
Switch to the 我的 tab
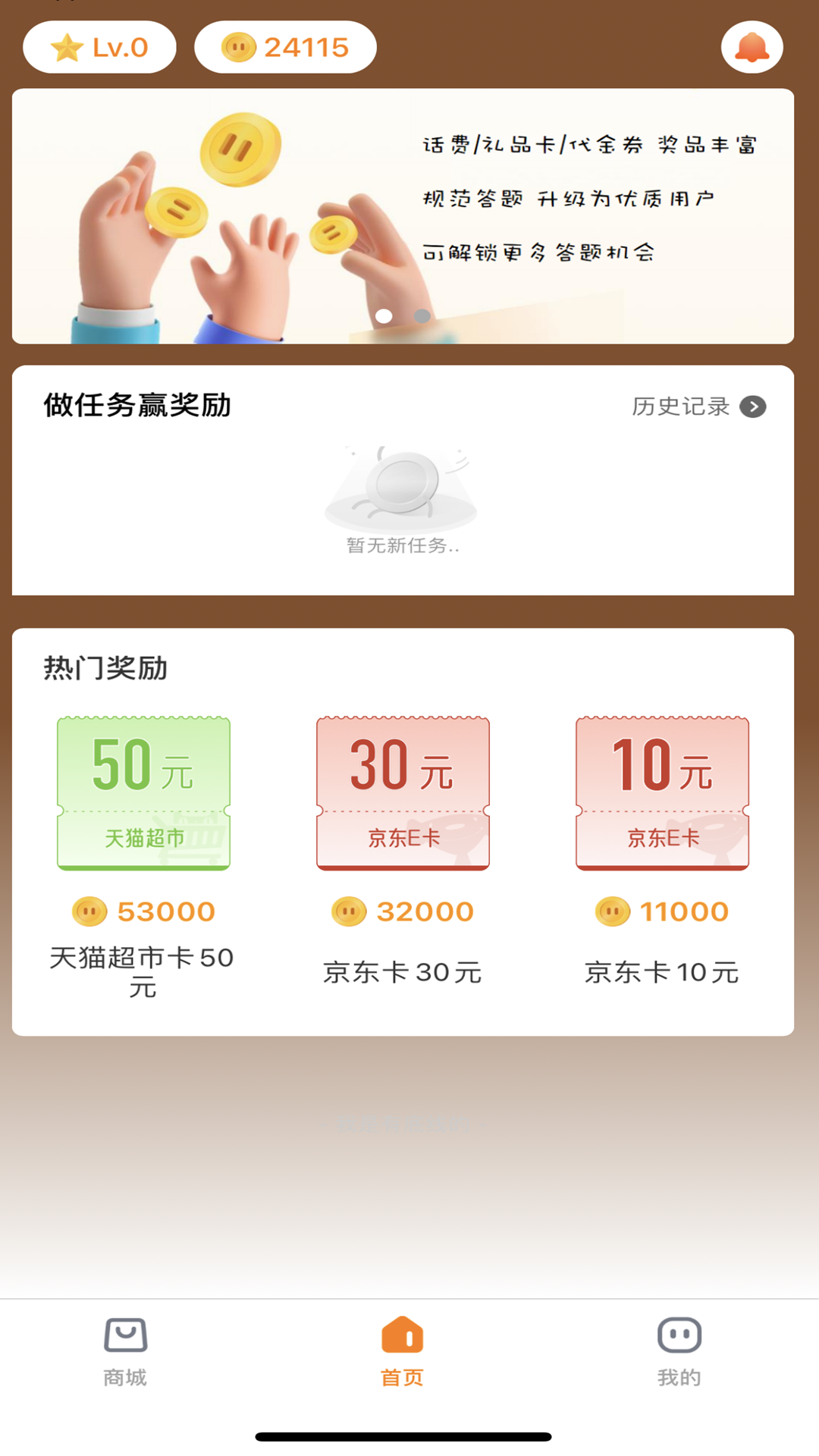coord(679,1351)
